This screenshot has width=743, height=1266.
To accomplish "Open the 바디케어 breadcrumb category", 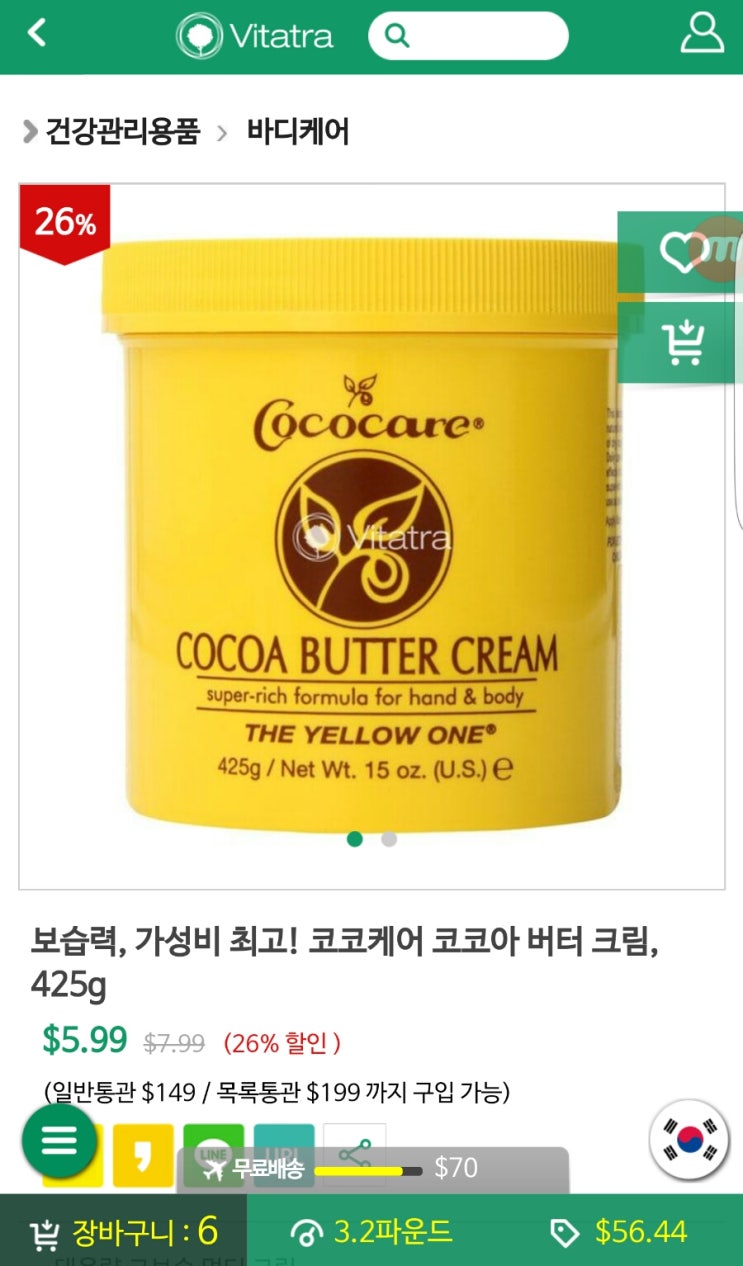I will pos(298,131).
